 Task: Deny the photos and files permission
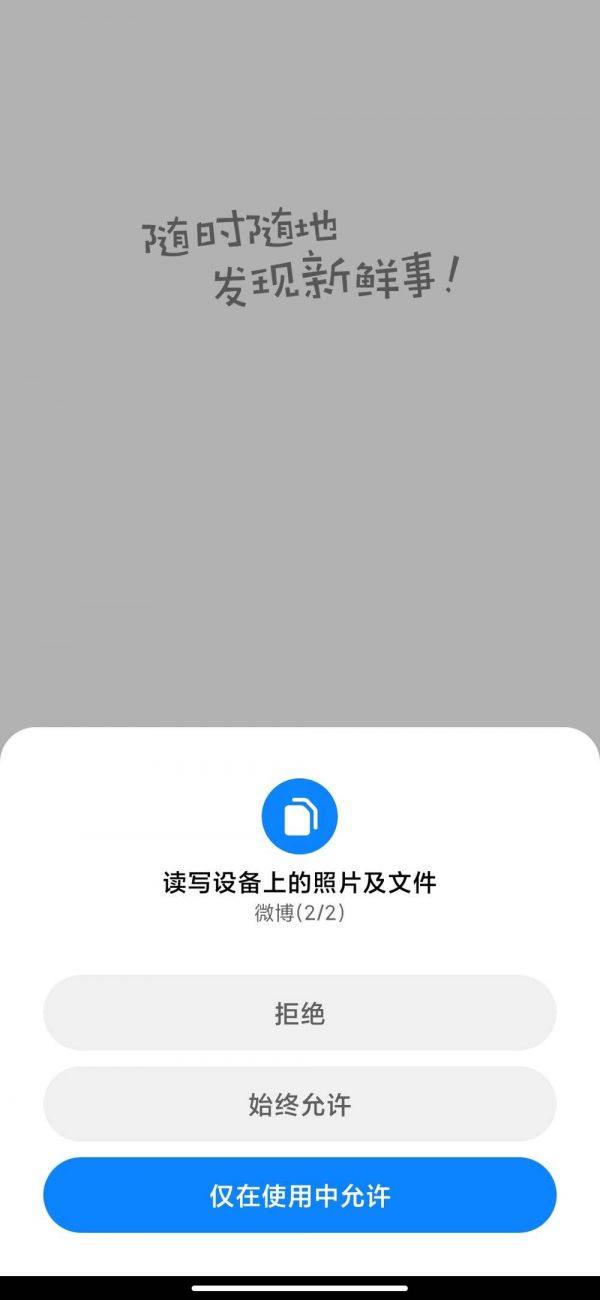(x=299, y=1013)
